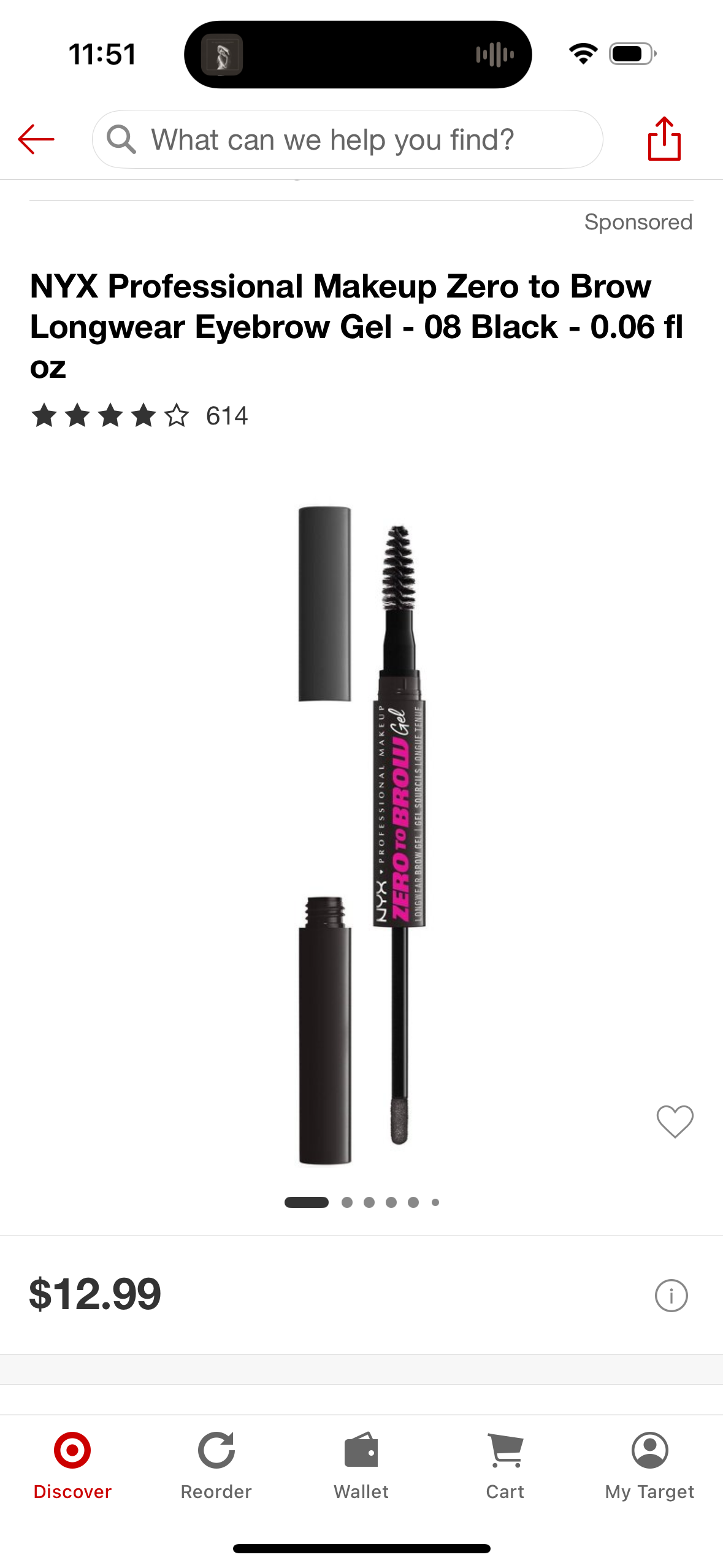Tap the product search field
Image resolution: width=723 pixels, height=1568 pixels.
coord(347,139)
